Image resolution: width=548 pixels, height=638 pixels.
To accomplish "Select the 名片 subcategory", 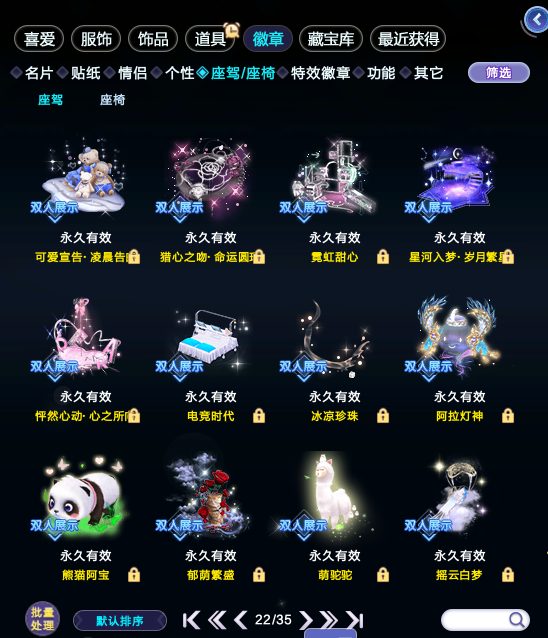I will coord(39,73).
